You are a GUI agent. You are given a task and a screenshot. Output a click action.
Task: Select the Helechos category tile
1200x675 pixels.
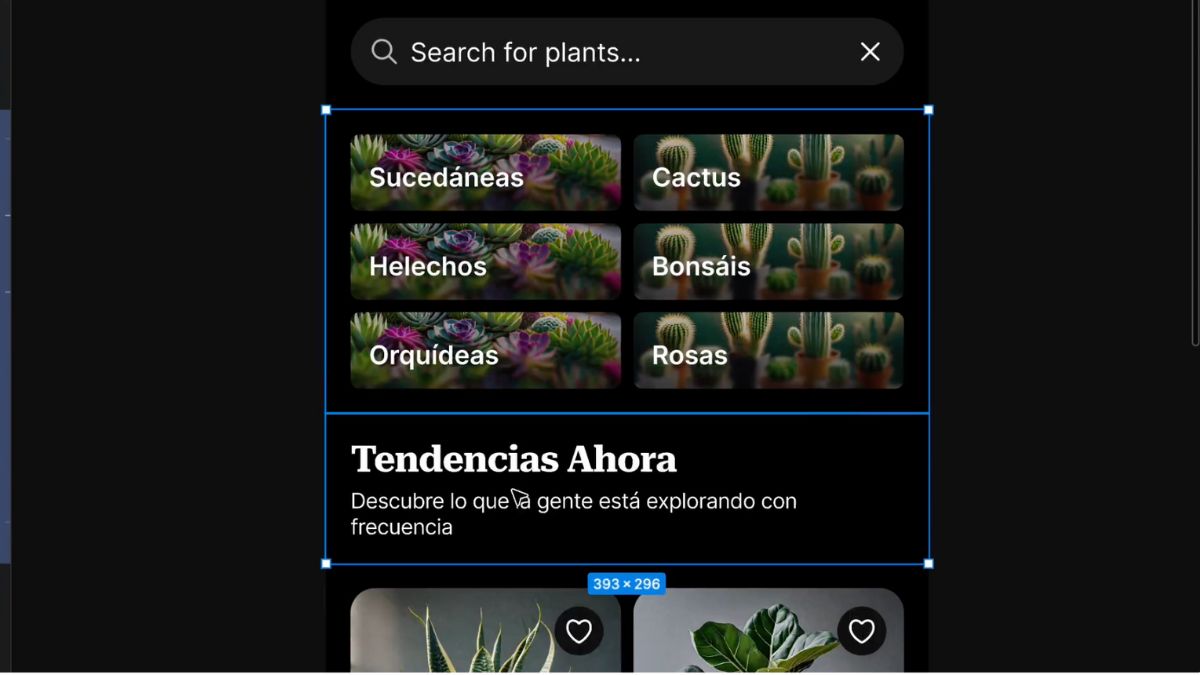(x=485, y=262)
